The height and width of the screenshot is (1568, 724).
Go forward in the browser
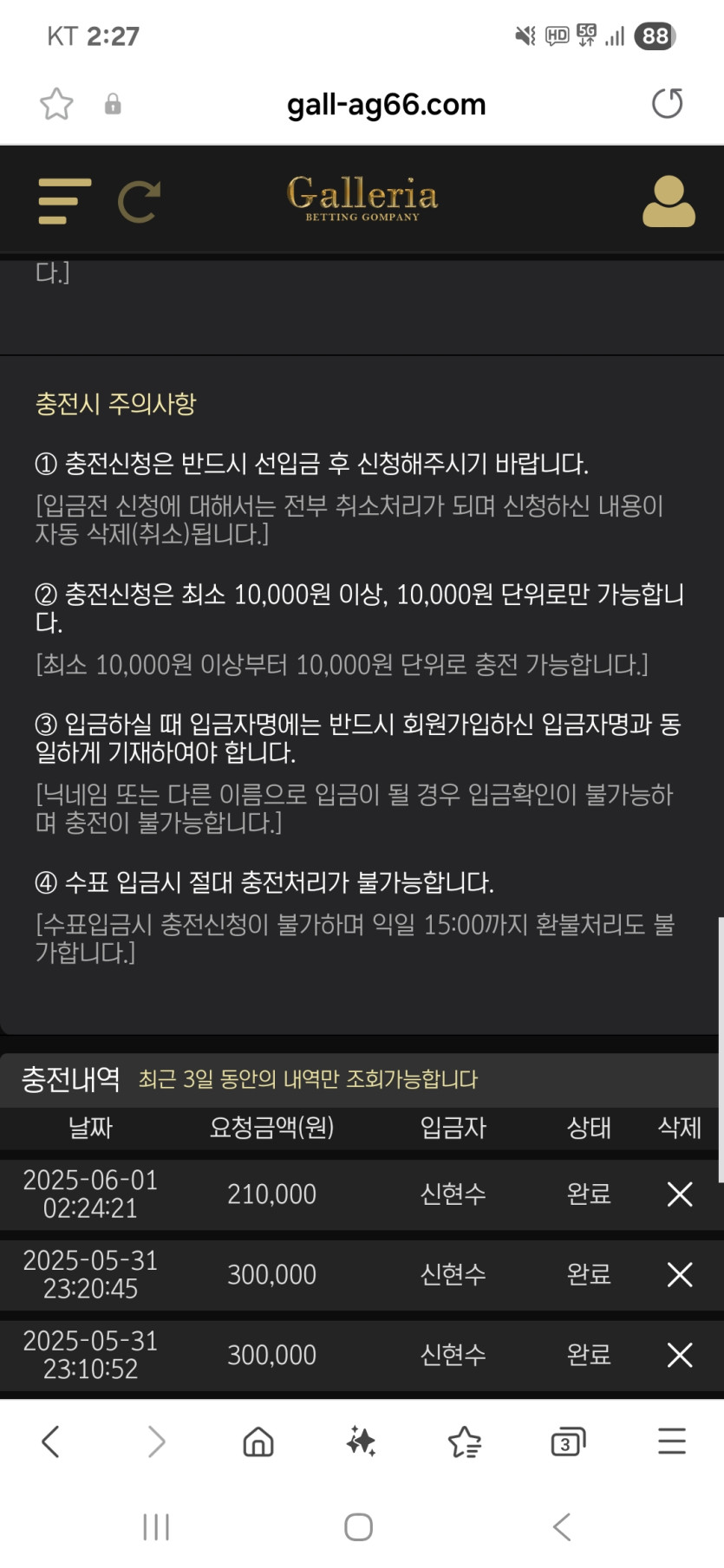coord(156,1442)
